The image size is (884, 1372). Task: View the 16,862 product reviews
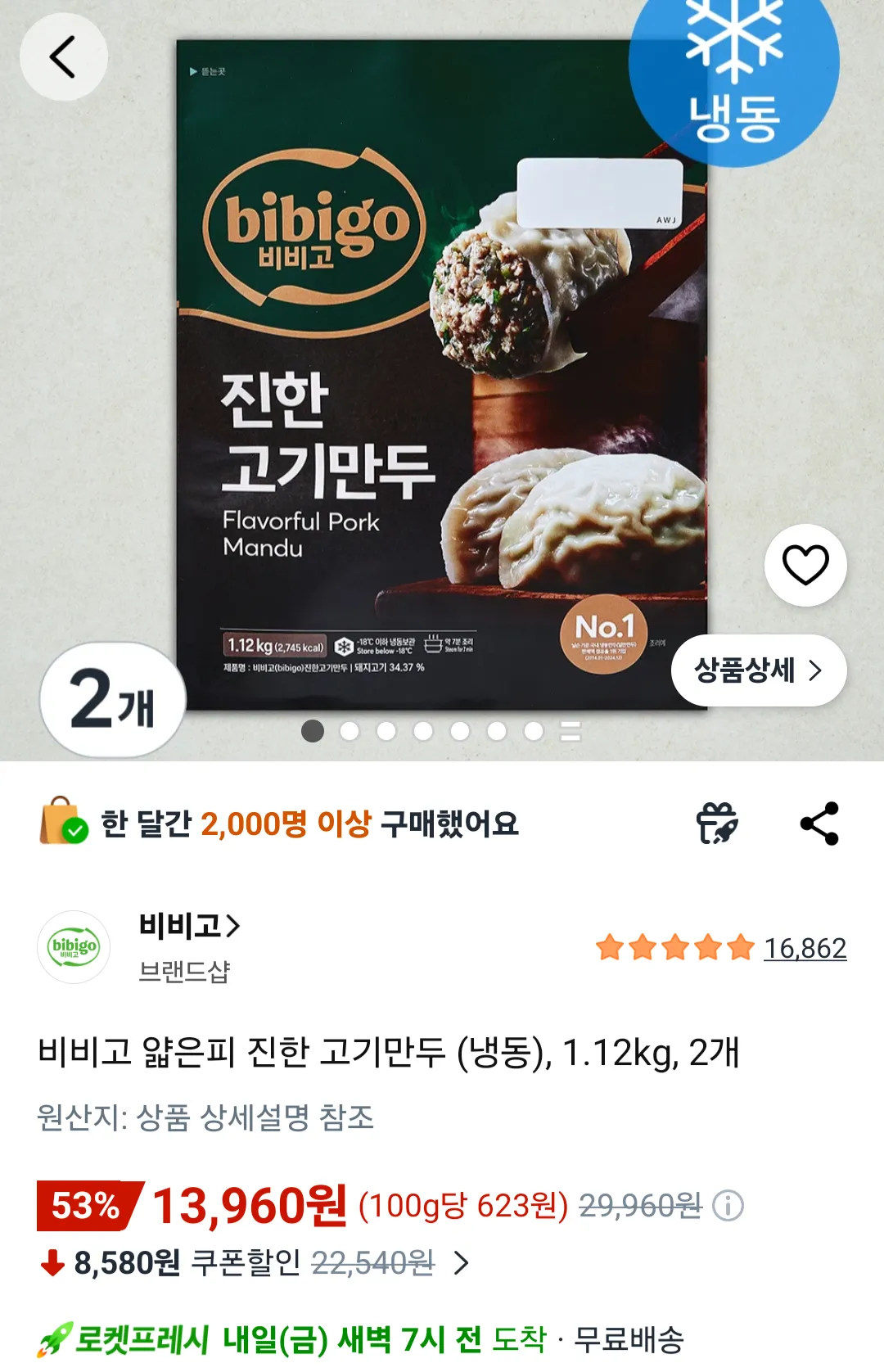coord(805,948)
